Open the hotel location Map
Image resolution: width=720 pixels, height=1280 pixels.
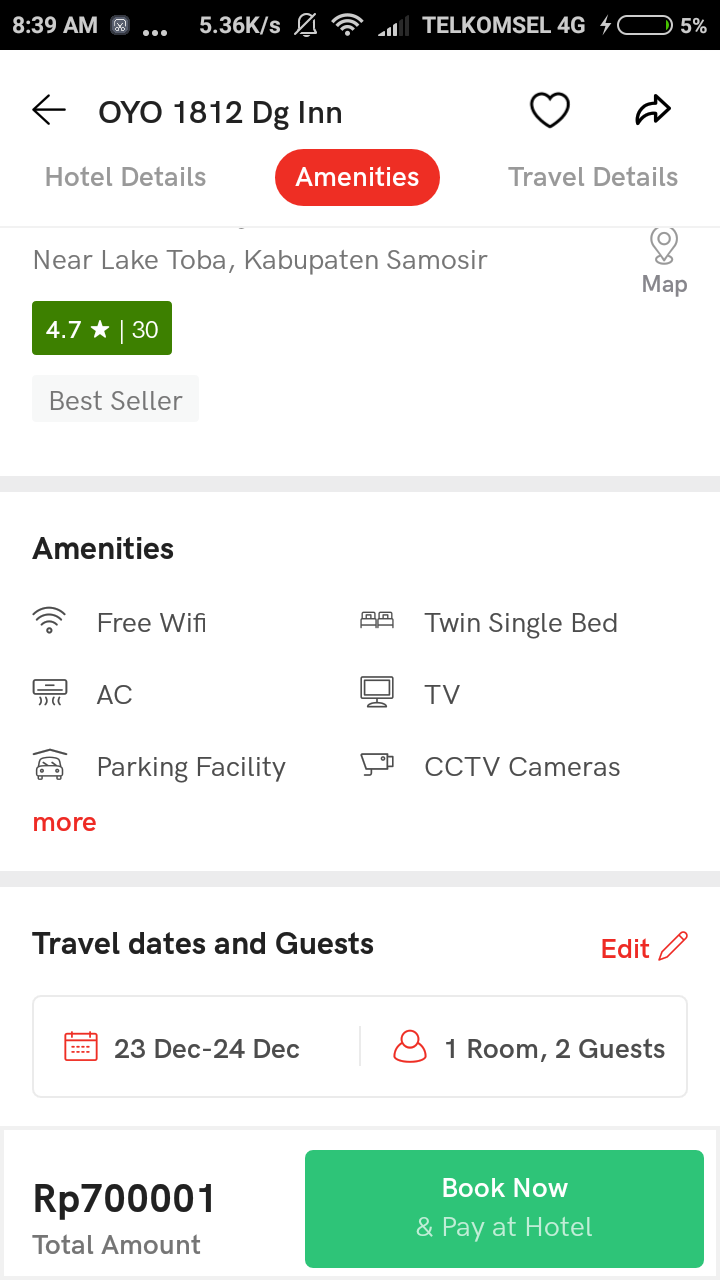click(664, 261)
